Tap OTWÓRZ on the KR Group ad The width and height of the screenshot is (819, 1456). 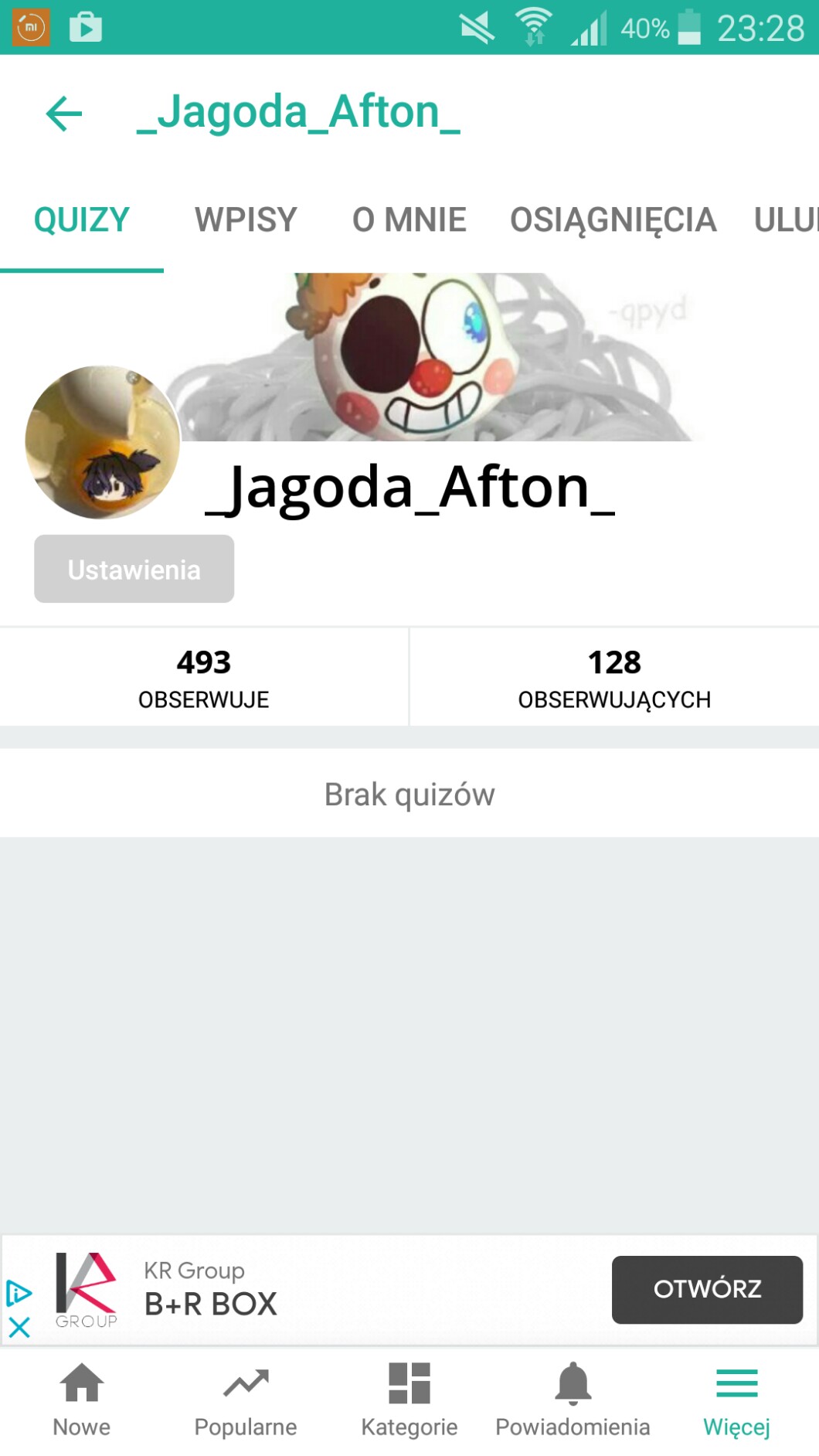(x=707, y=1289)
